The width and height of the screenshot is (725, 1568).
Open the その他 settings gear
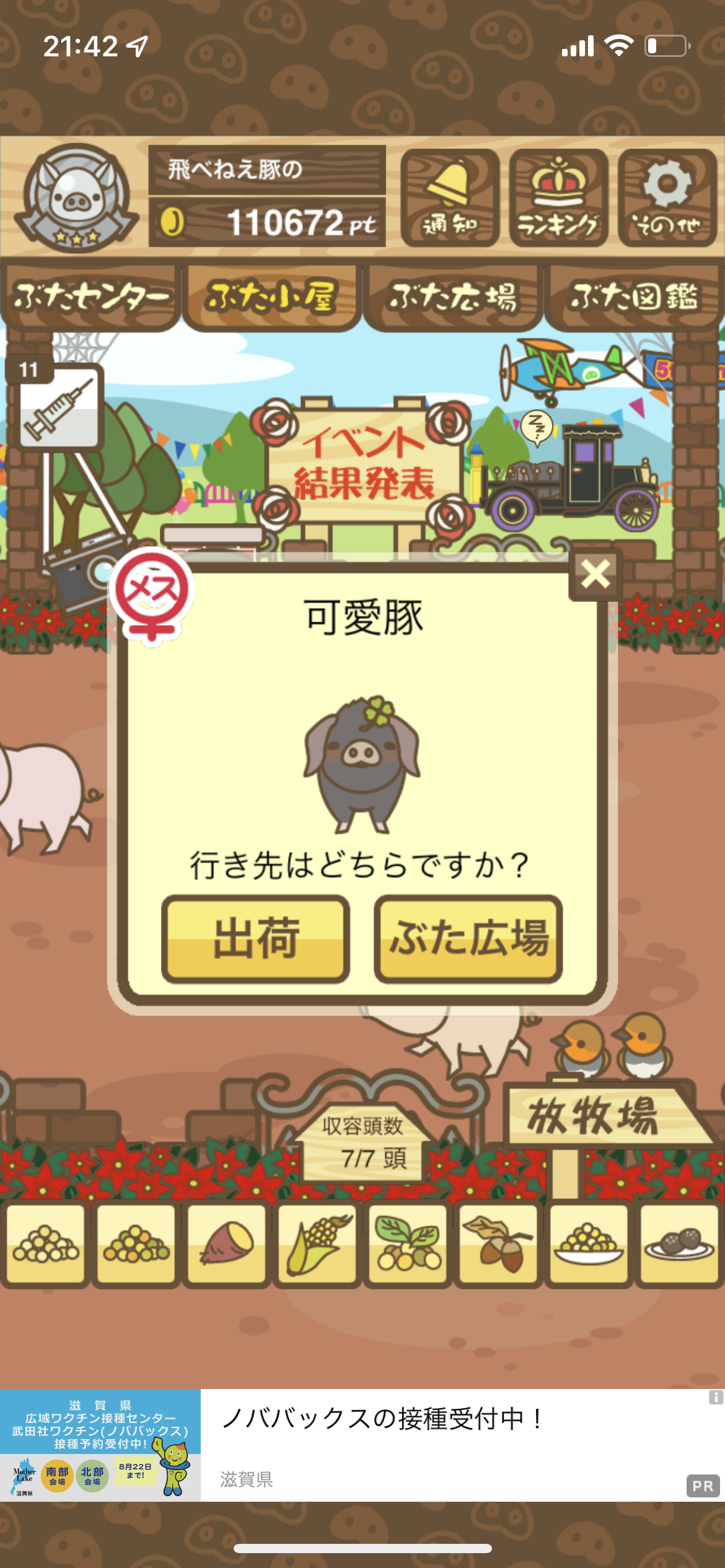pyautogui.click(x=667, y=198)
